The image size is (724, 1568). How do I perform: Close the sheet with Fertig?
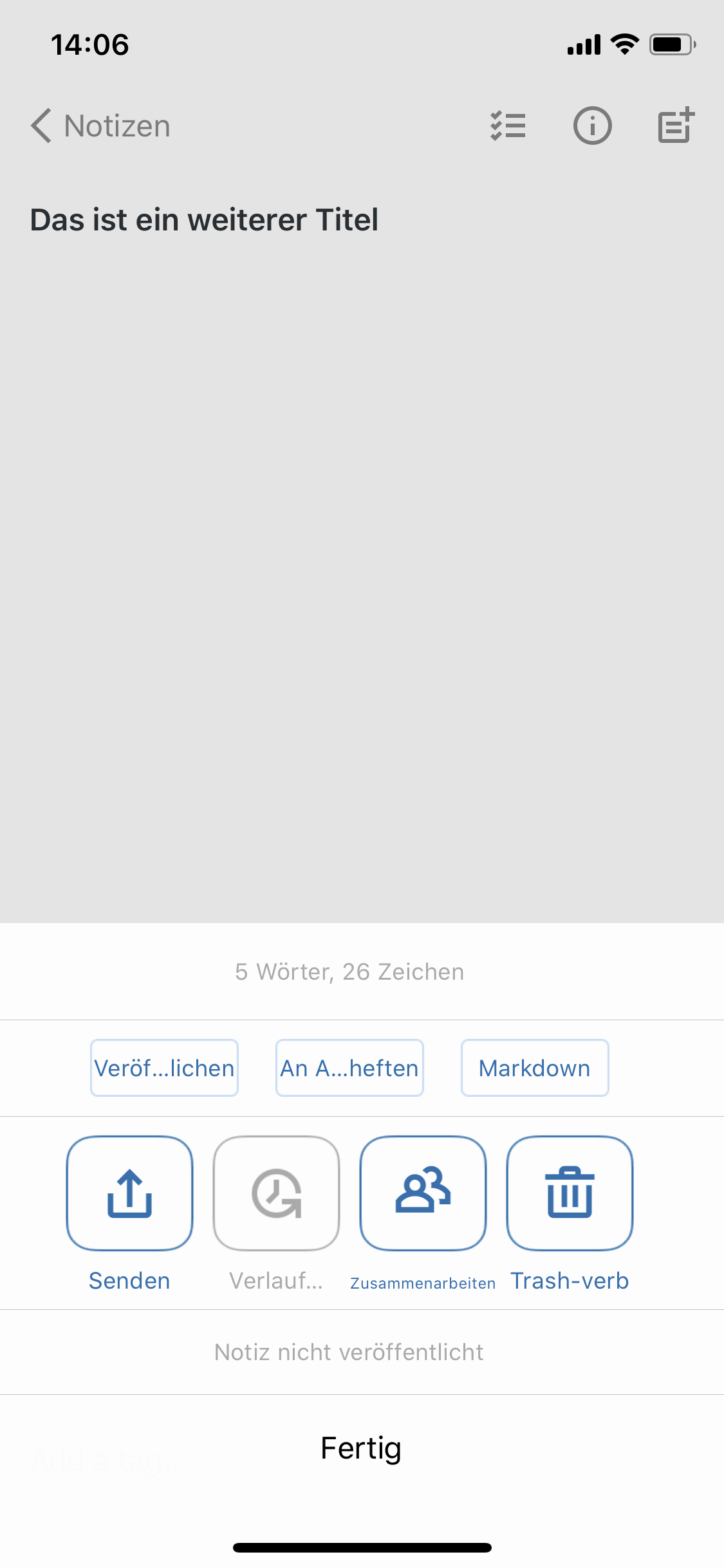361,1448
